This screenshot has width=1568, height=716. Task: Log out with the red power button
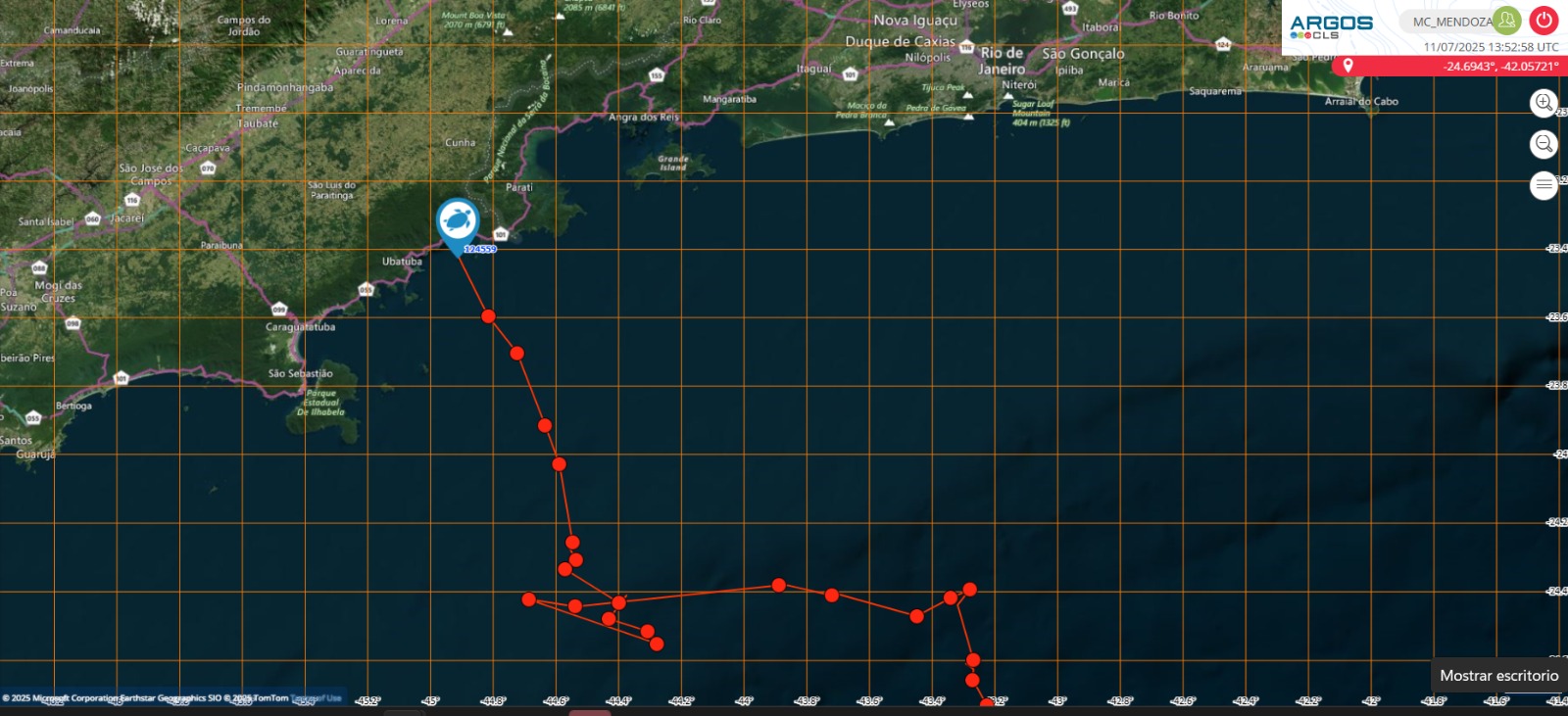[x=1543, y=21]
